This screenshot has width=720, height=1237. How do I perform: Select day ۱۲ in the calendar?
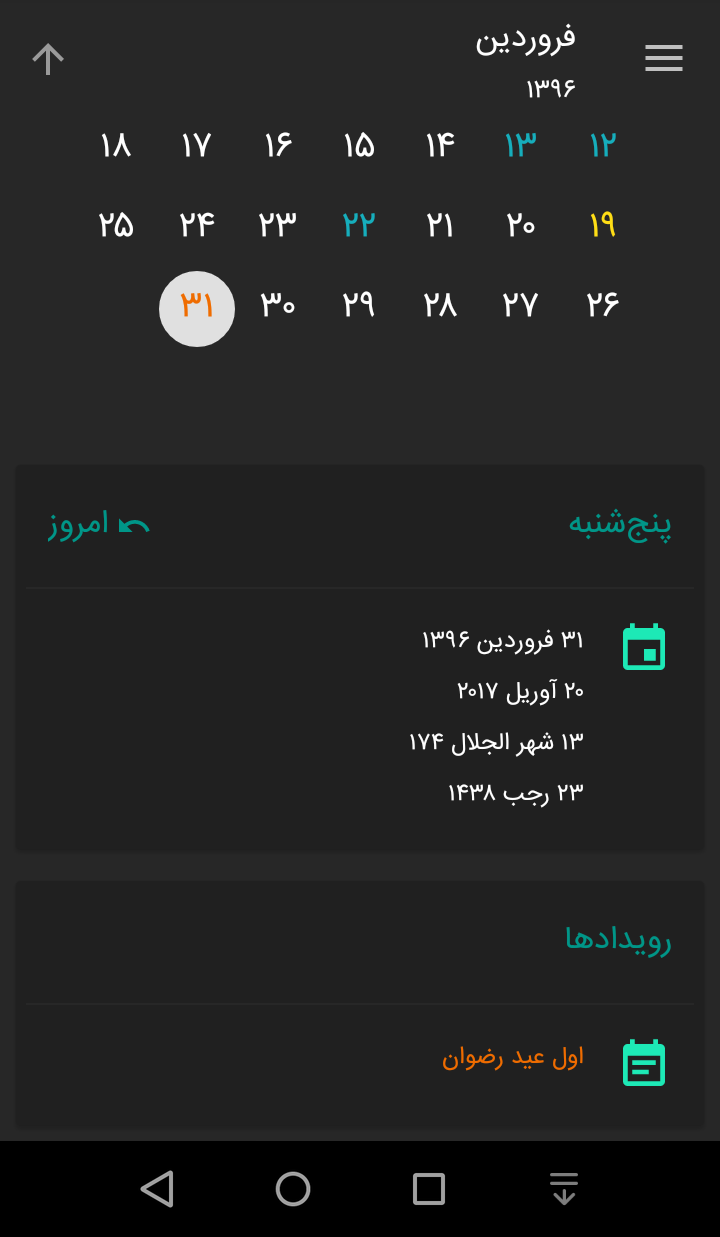click(602, 146)
